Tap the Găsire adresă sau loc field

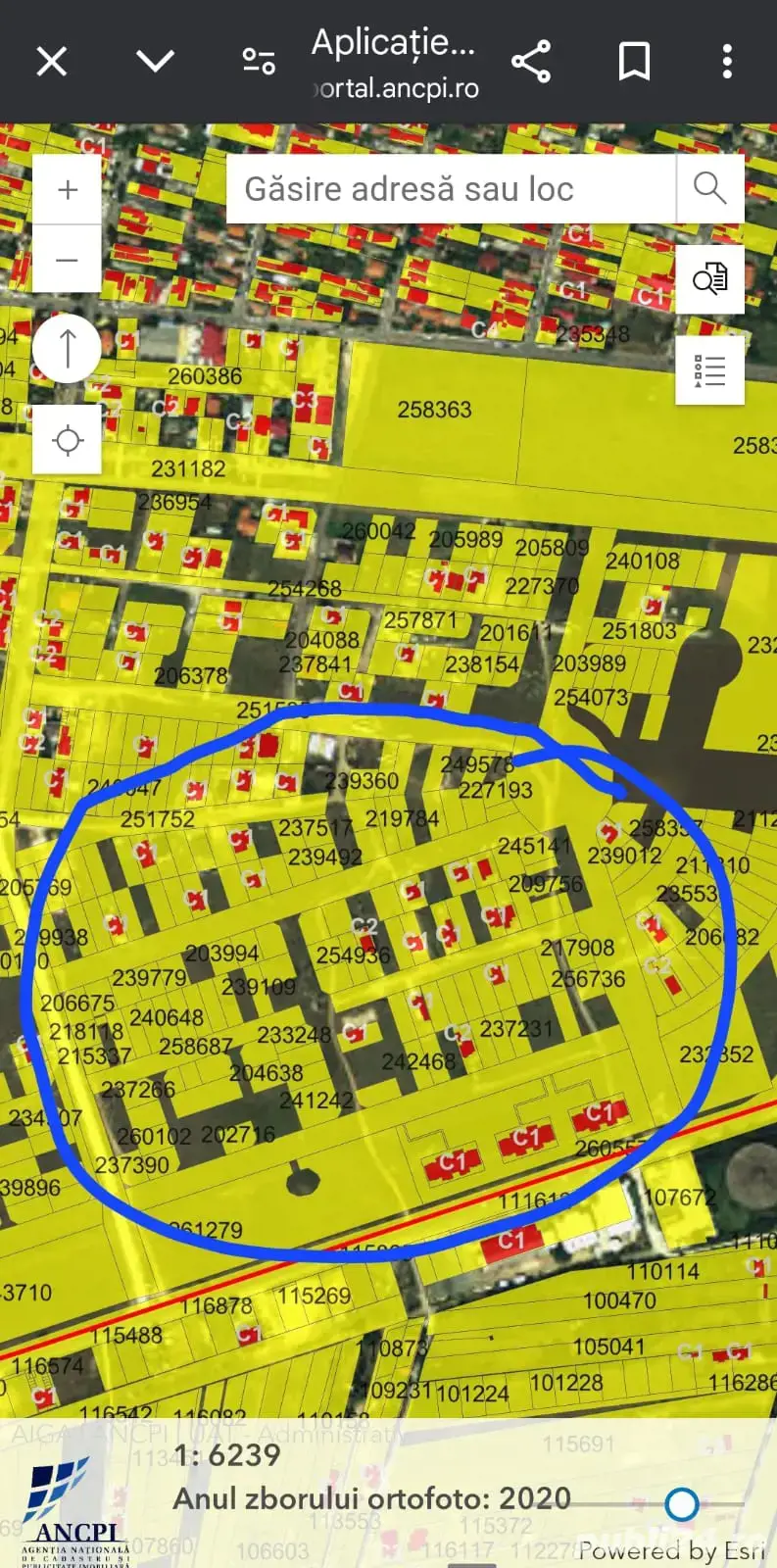pos(451,189)
